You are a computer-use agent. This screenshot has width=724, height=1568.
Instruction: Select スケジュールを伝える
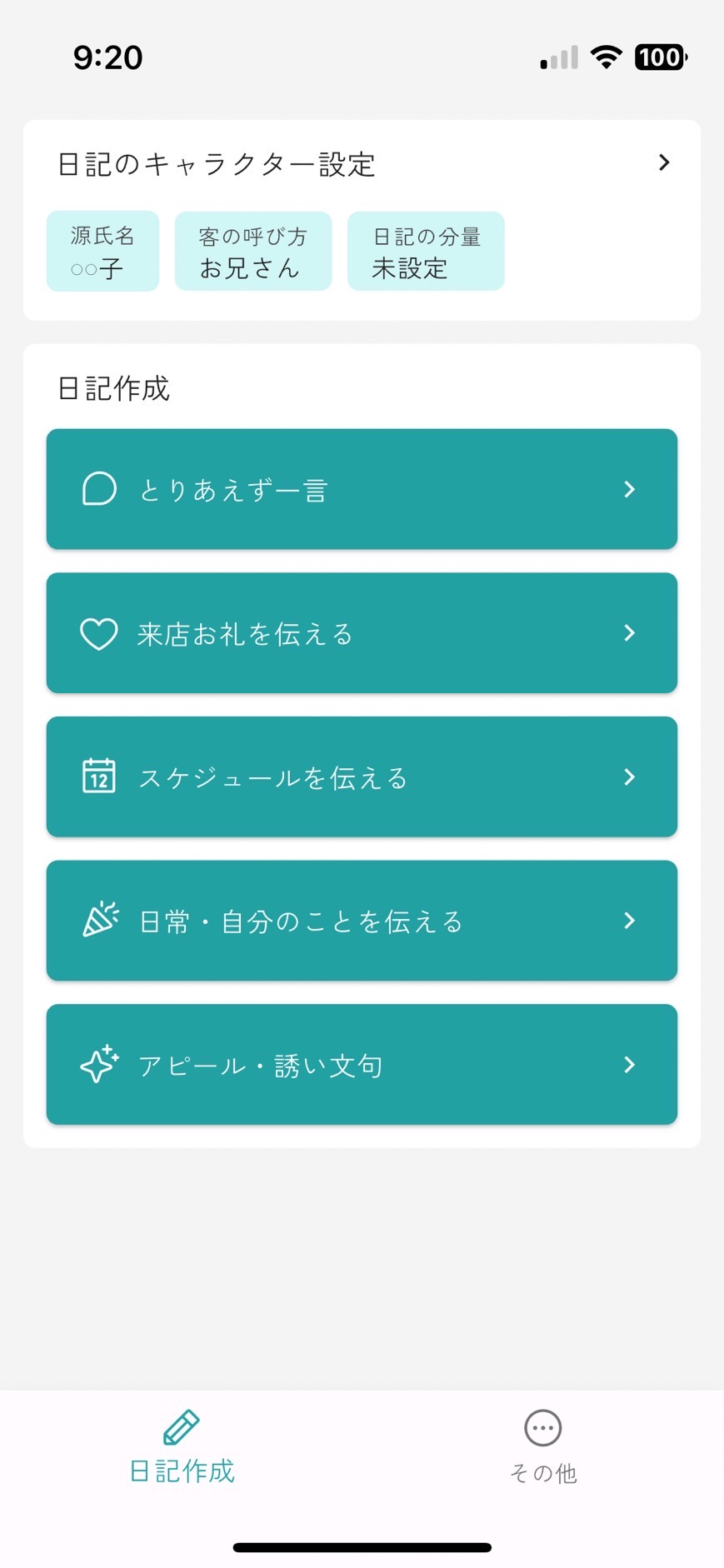pos(362,777)
